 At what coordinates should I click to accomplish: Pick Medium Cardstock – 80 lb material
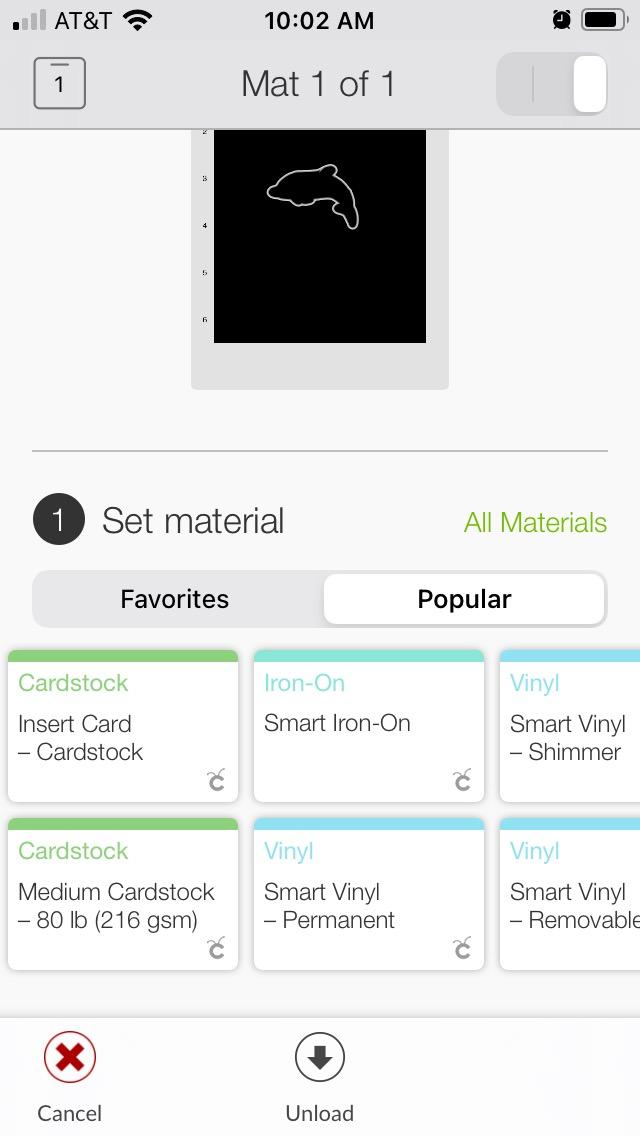coord(123,895)
